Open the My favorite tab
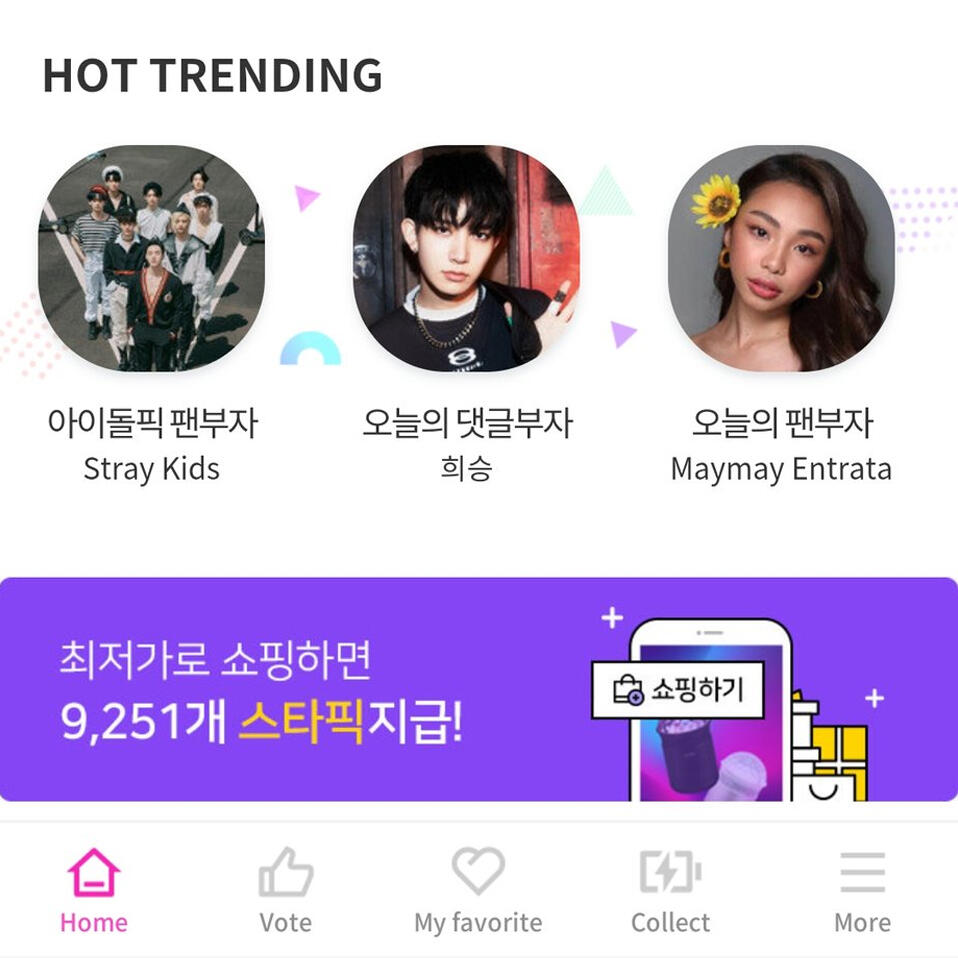The width and height of the screenshot is (958, 958). 478,890
